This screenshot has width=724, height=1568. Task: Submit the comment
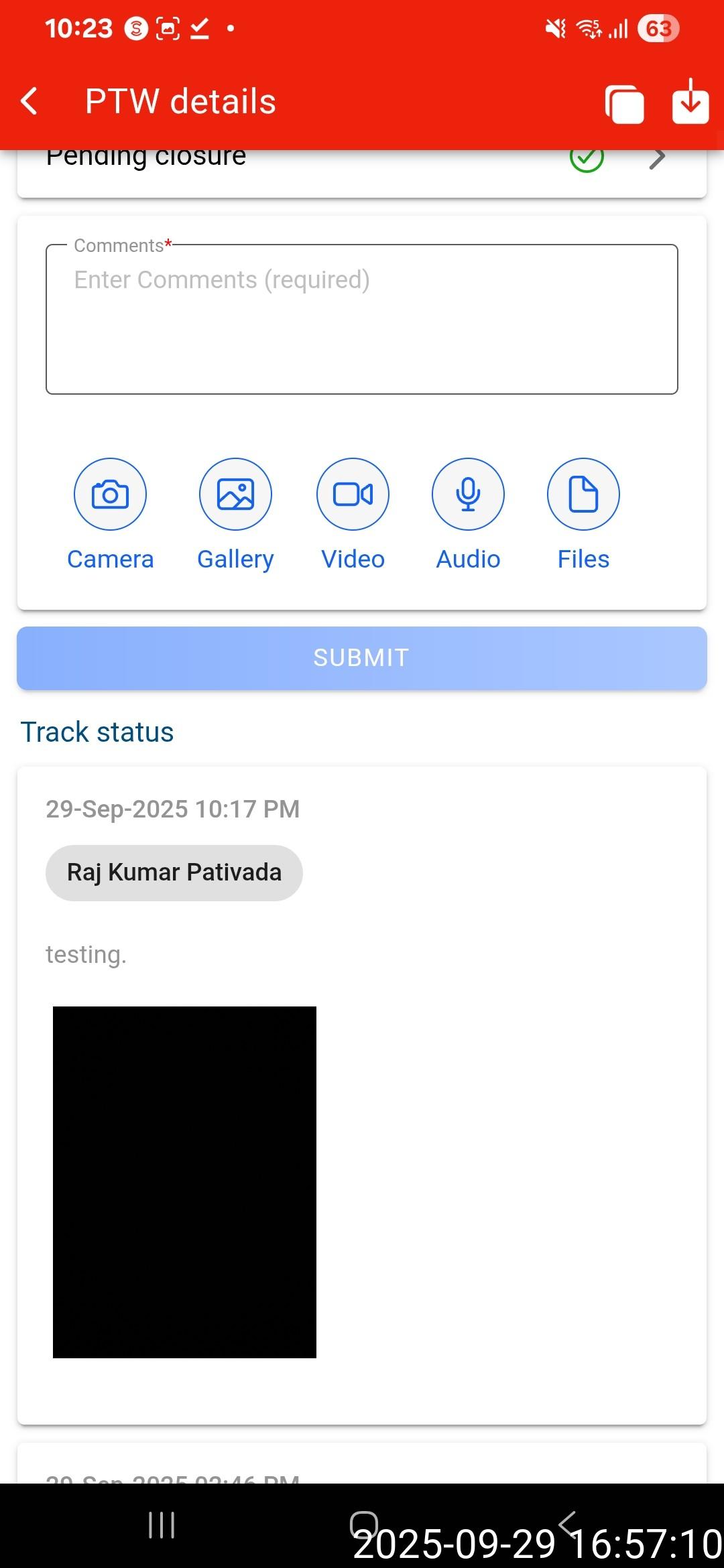[362, 658]
